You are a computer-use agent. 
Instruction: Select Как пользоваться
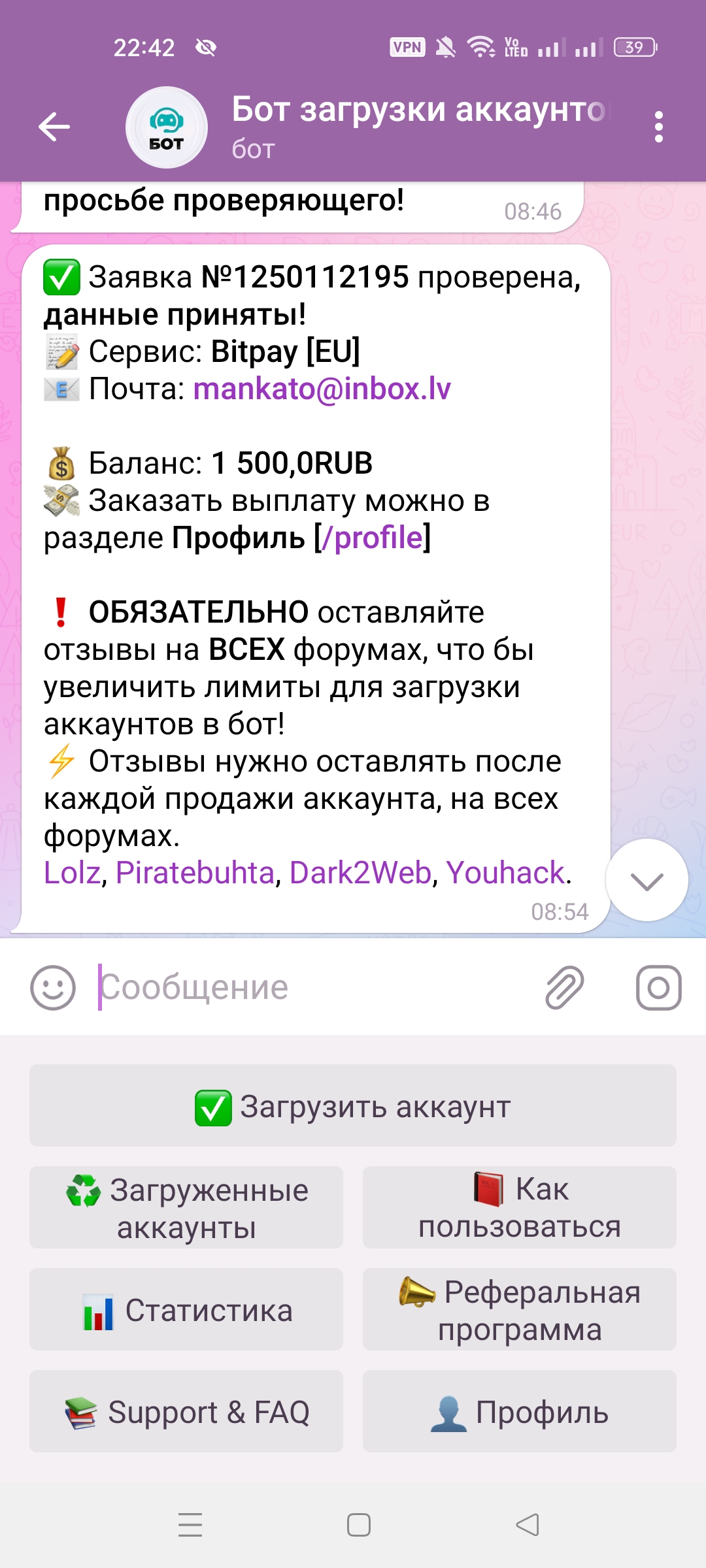(x=520, y=1208)
